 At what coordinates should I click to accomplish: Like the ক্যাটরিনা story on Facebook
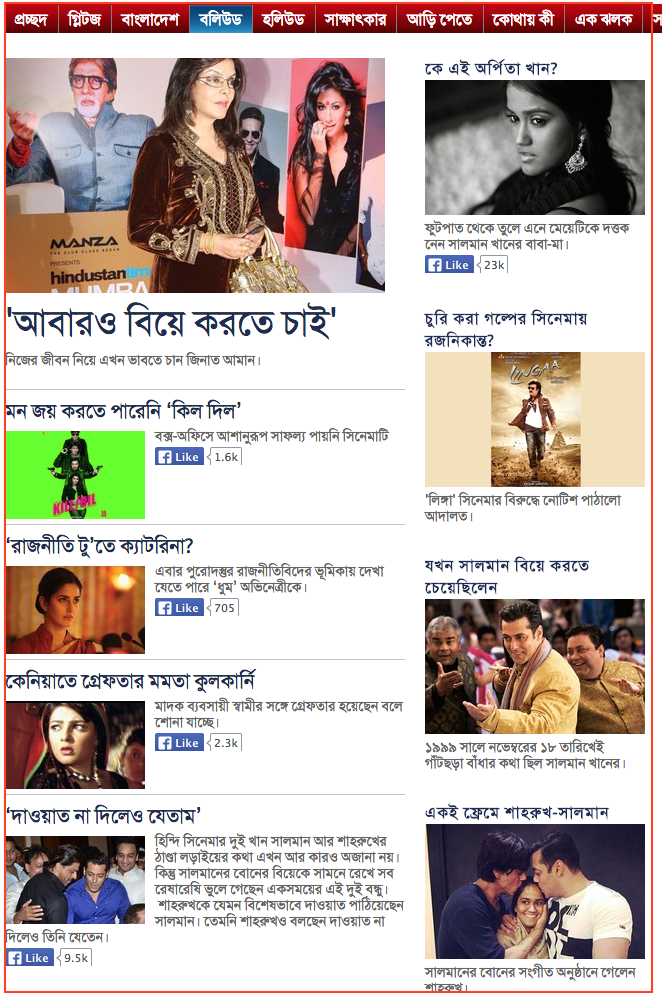179,608
